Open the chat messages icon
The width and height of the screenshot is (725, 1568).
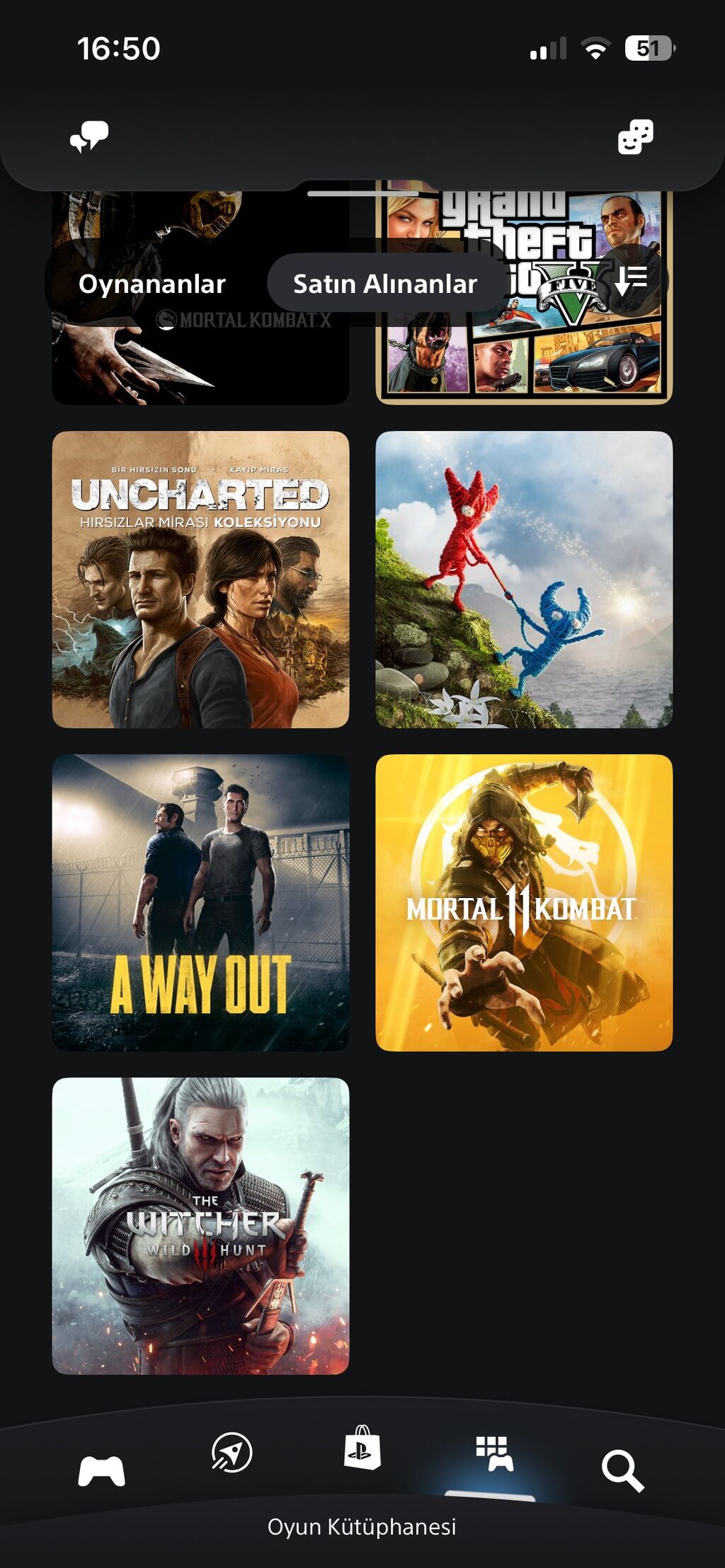[x=89, y=137]
